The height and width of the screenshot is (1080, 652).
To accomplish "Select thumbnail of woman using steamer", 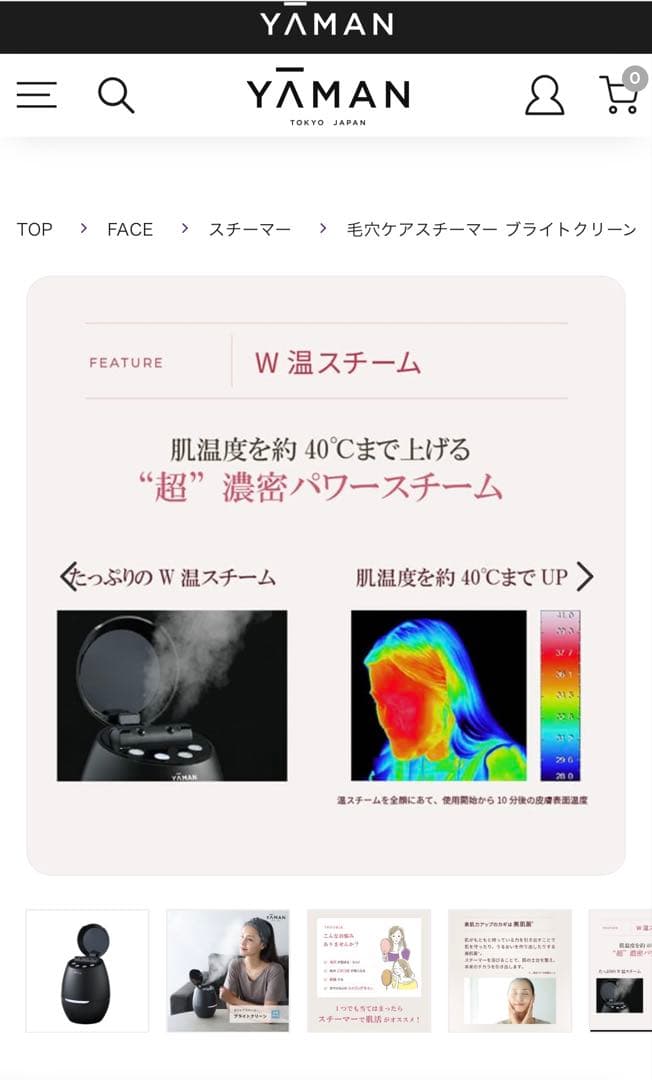I will click(228, 970).
